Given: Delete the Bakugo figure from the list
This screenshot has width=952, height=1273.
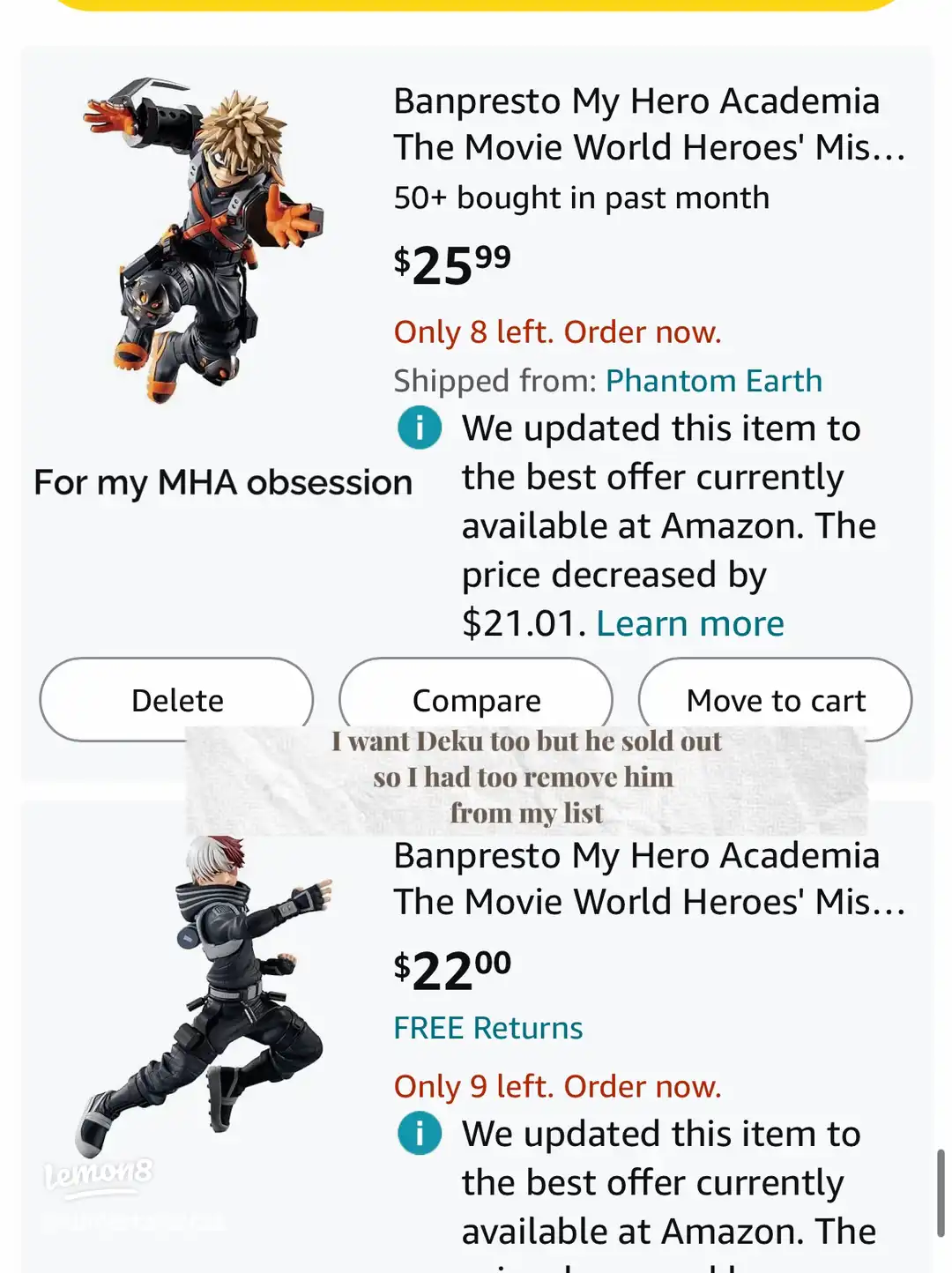Looking at the screenshot, I should (176, 699).
